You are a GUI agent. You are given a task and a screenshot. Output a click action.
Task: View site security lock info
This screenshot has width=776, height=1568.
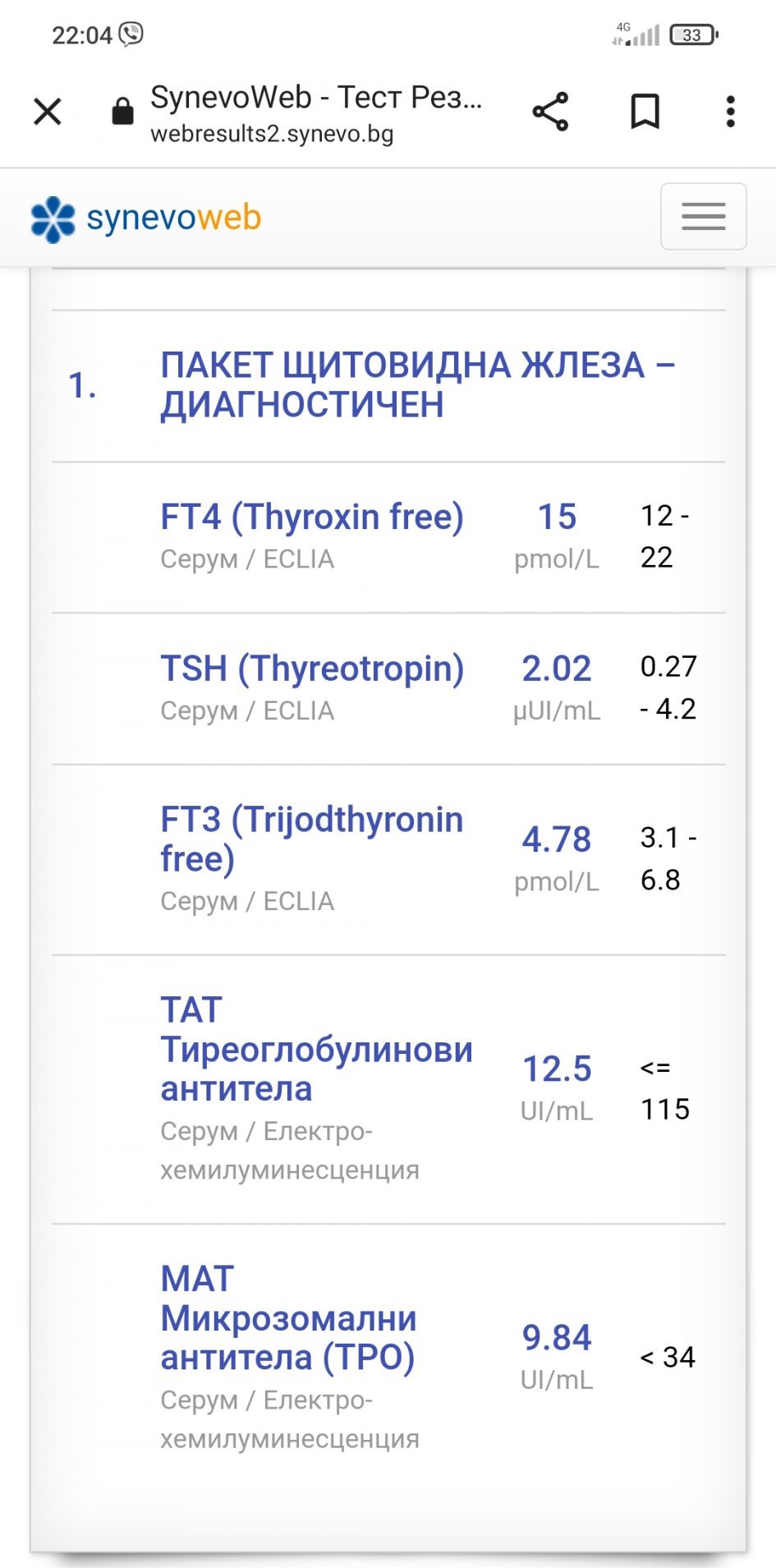122,112
